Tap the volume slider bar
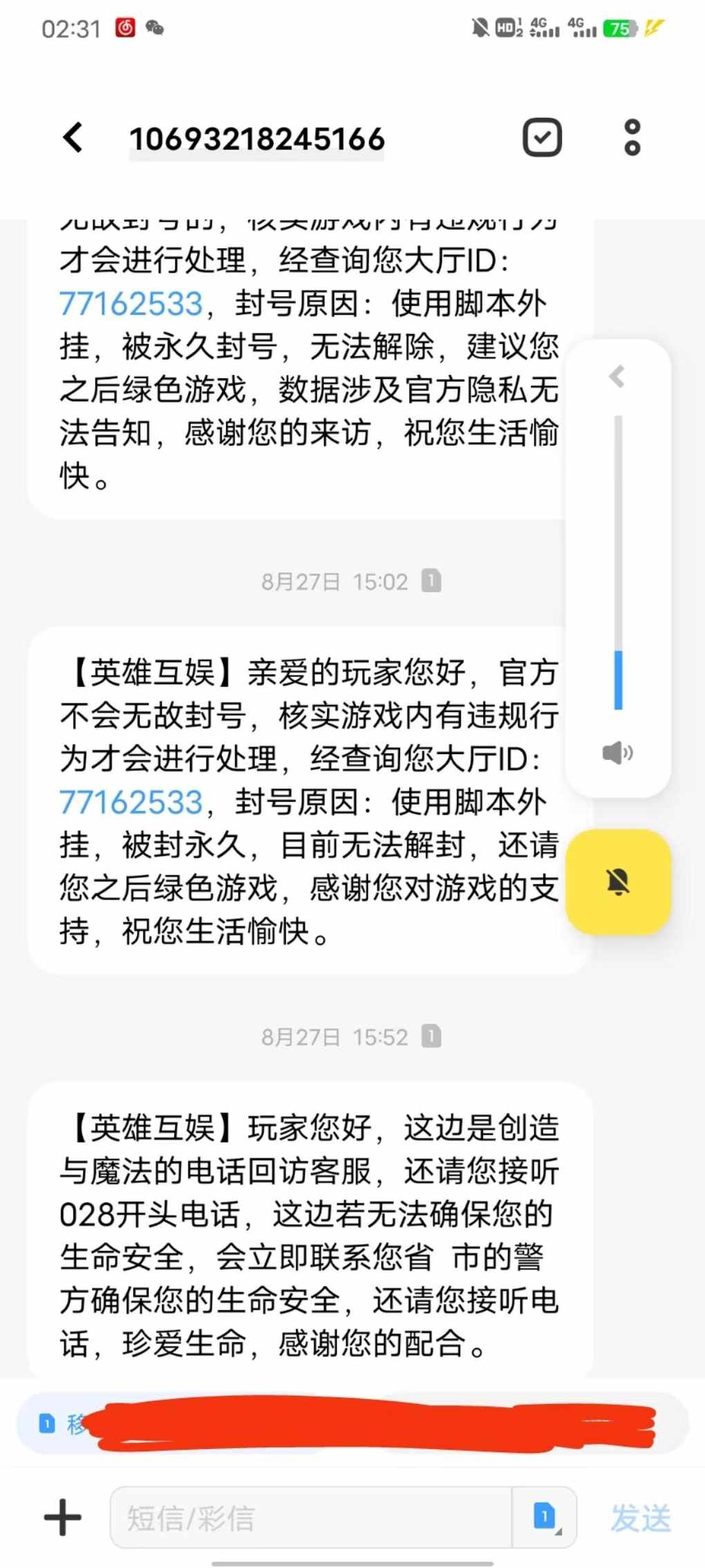705x1568 pixels. [619, 562]
